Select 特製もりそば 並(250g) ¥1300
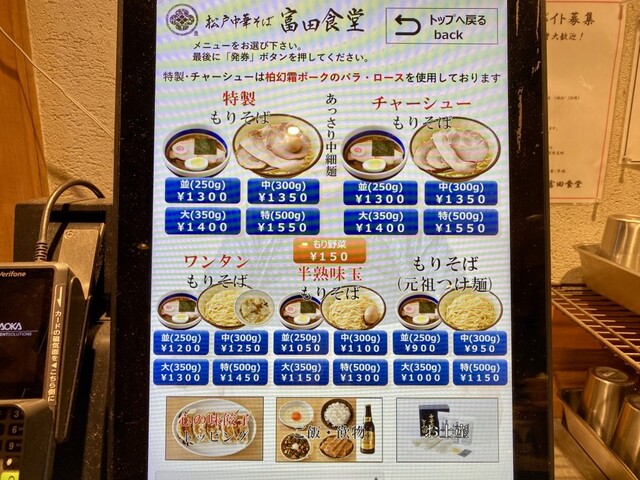Viewport: 640px width, 480px height. click(x=202, y=191)
